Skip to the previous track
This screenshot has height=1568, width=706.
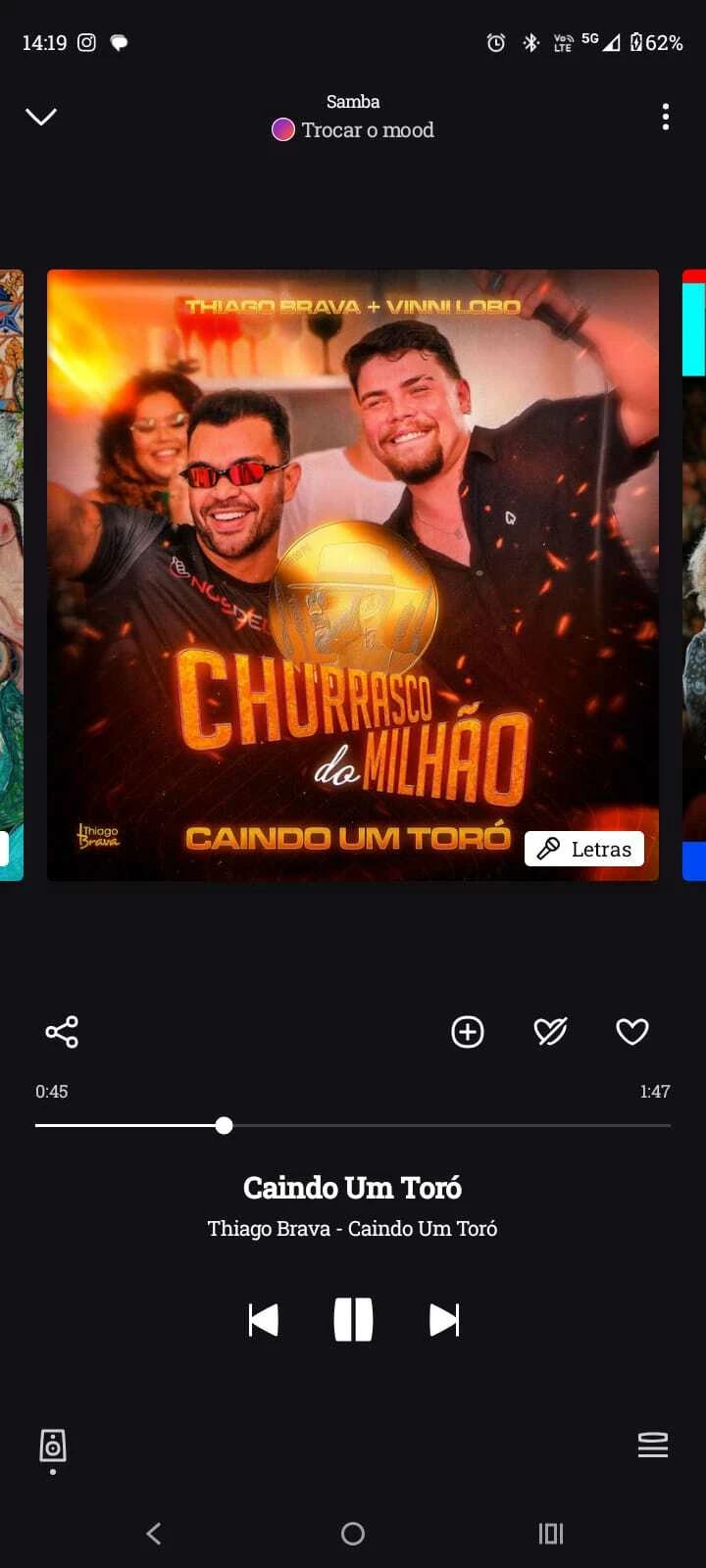point(263,1320)
